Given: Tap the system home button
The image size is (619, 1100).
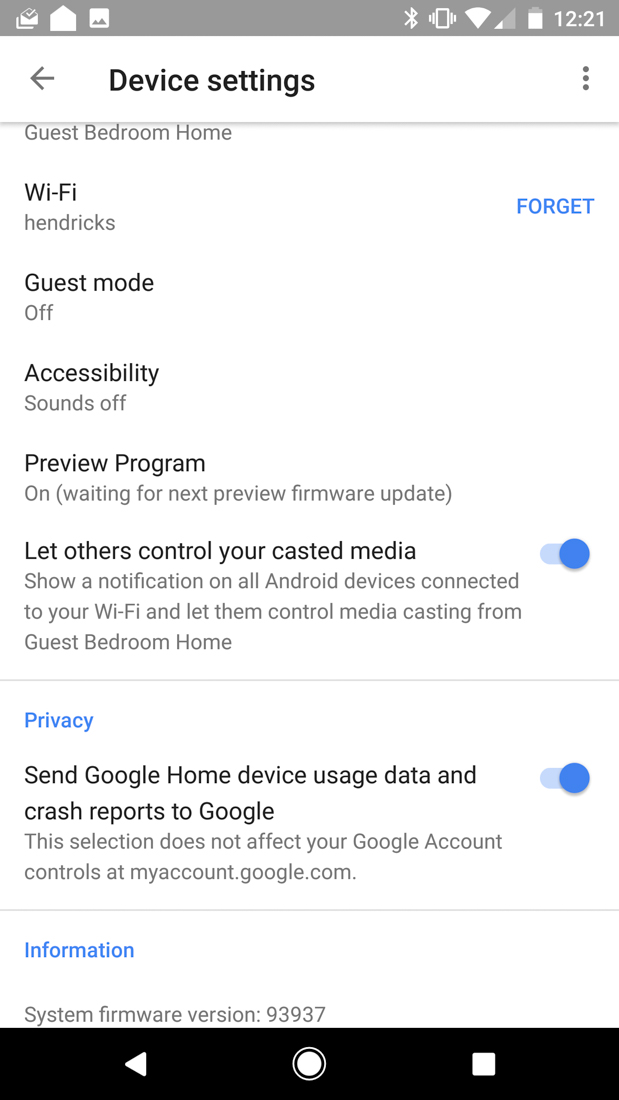Looking at the screenshot, I should pos(309,1064).
